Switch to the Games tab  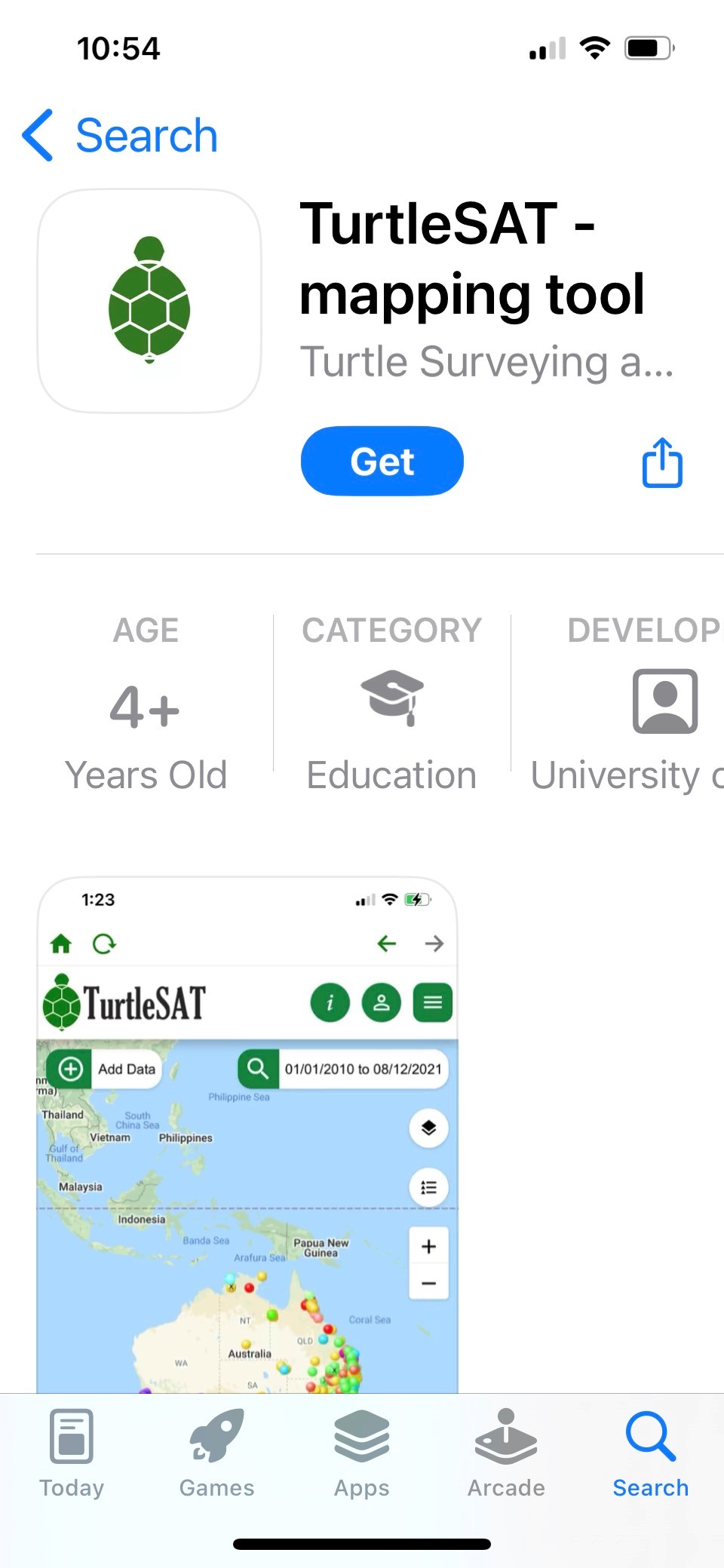216,1453
